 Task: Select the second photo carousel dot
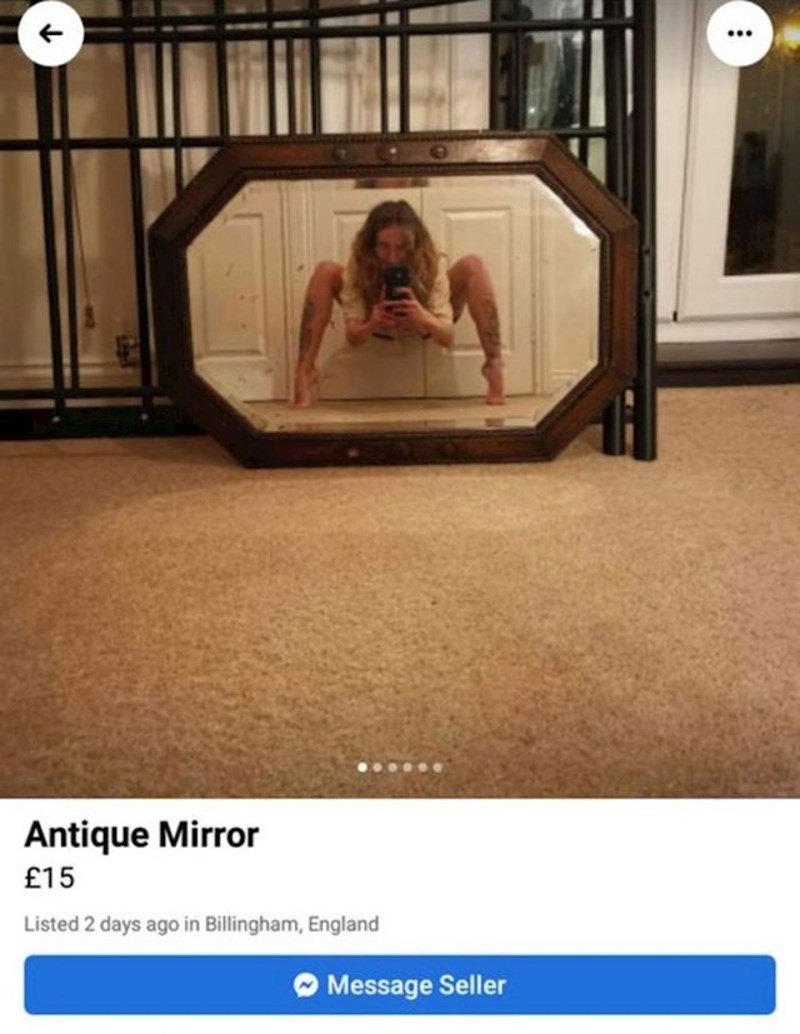(x=377, y=766)
